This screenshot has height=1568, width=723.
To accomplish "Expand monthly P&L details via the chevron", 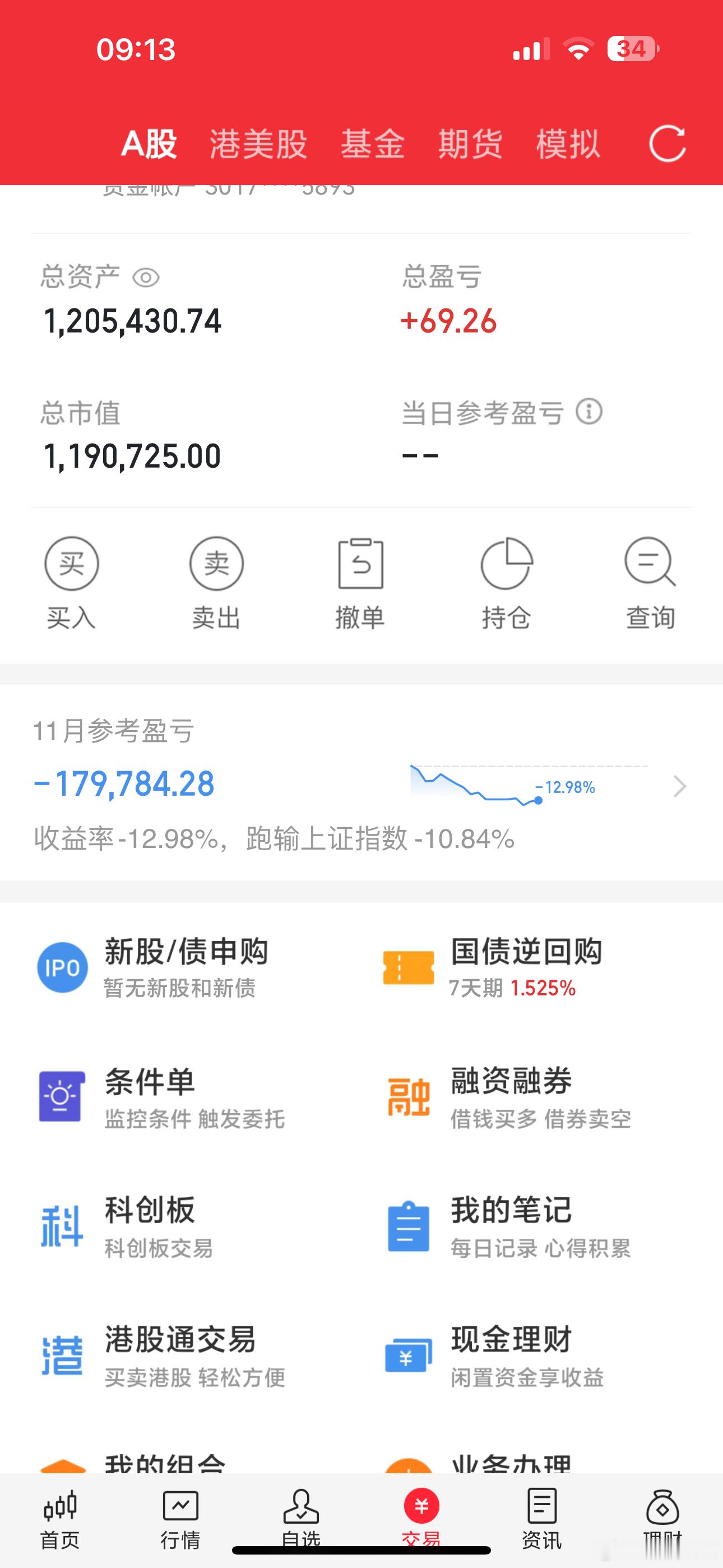I will pos(680,787).
